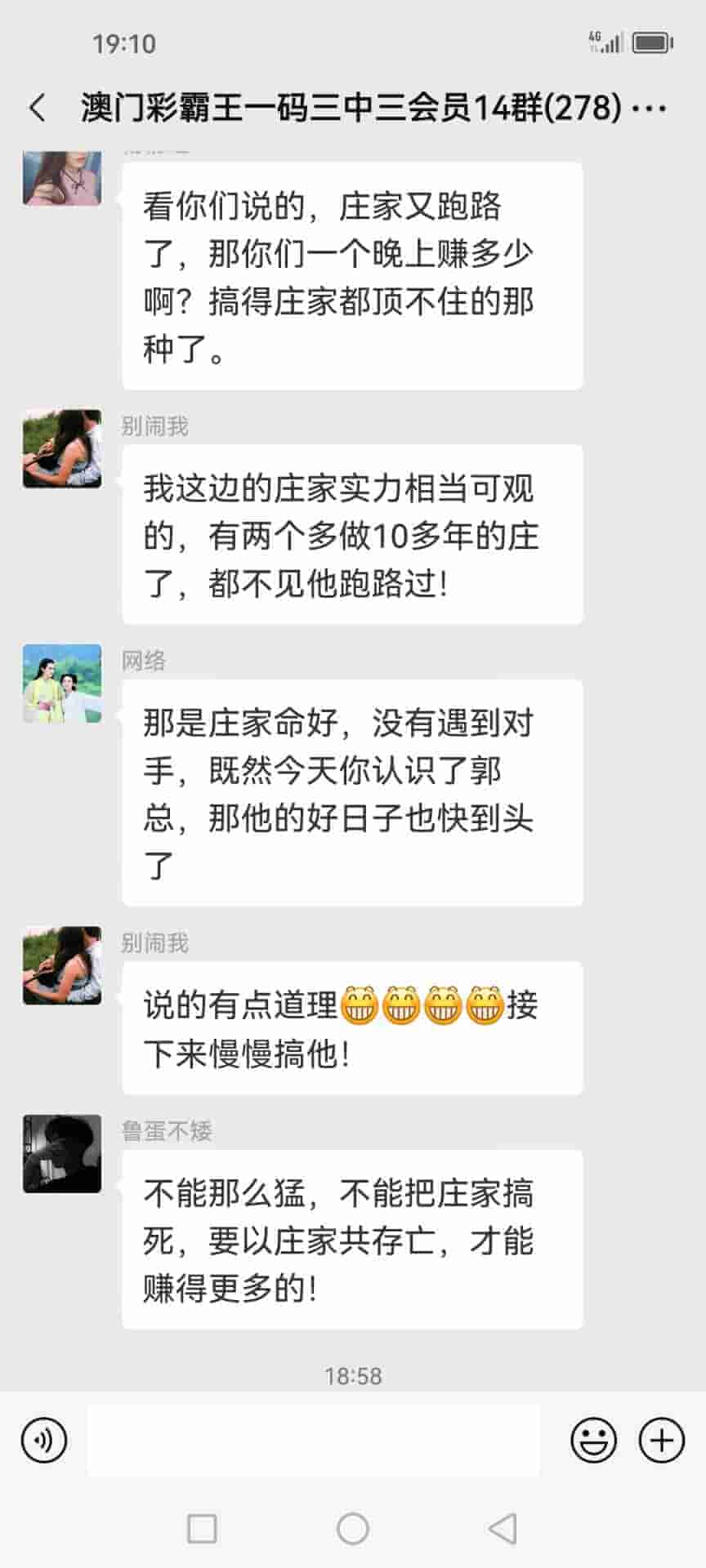Open the plus attachment menu
This screenshot has width=706, height=1568.
661,1440
